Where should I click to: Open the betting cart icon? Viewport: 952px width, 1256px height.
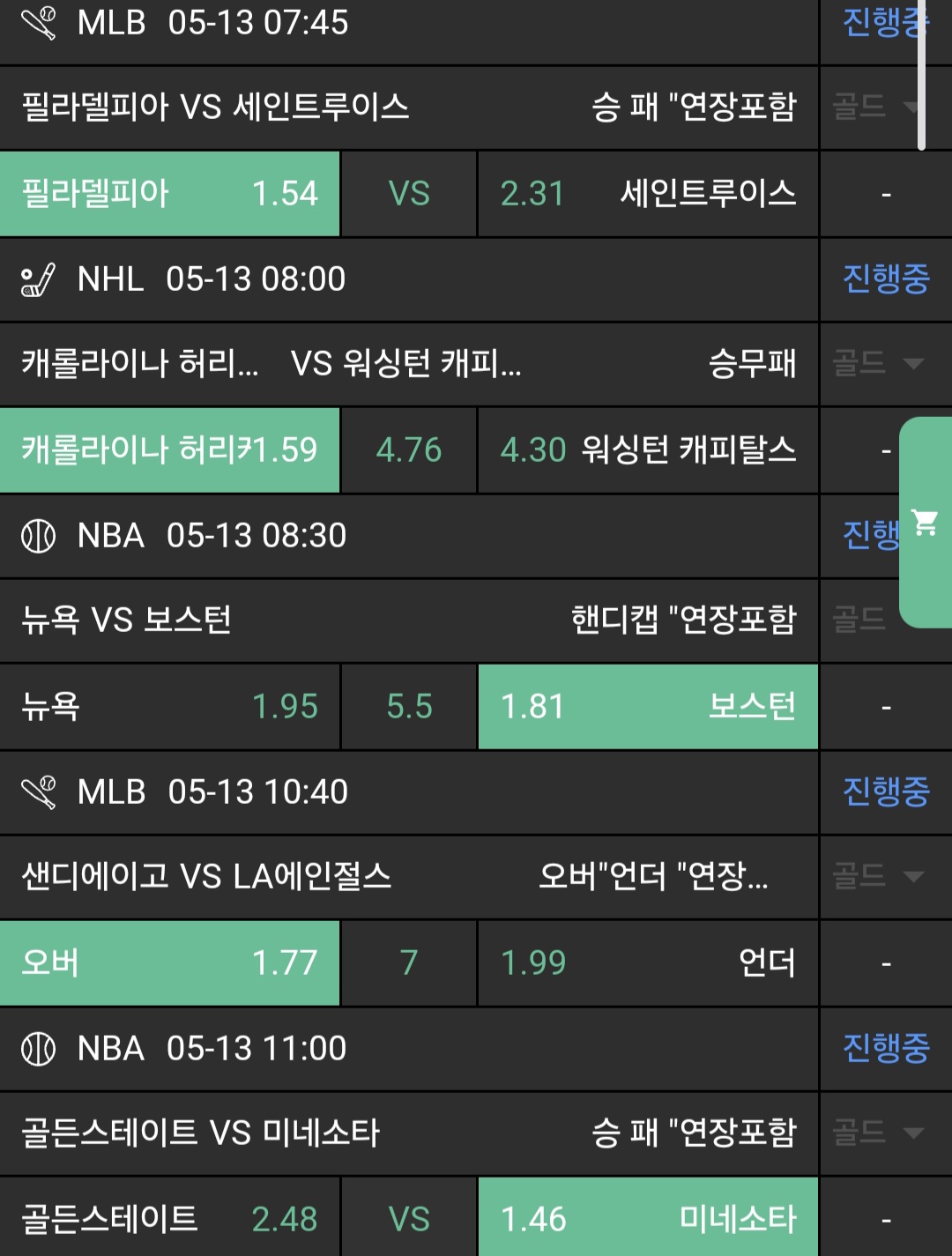click(x=925, y=523)
